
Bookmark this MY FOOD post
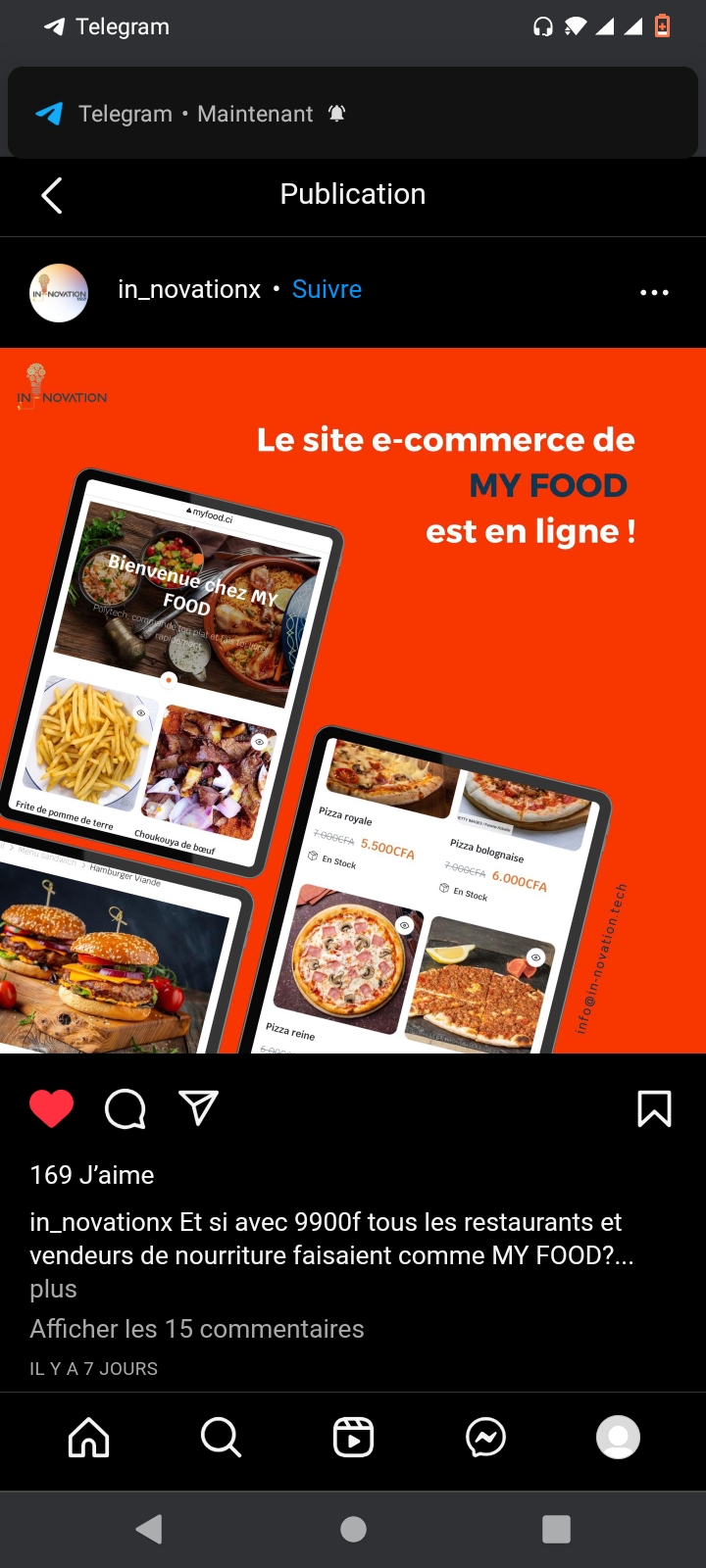point(654,1108)
